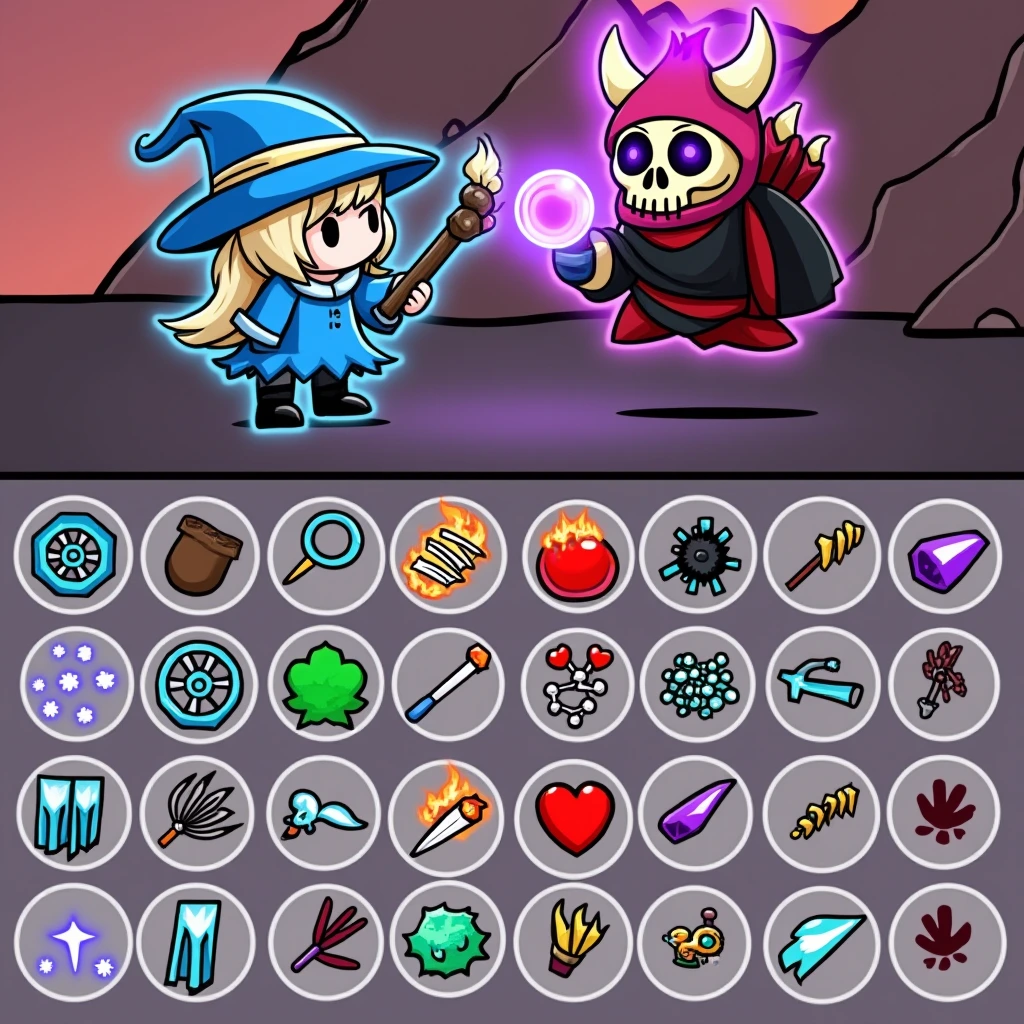
Task: Choose the cyan ring wand
Action: 325,556
